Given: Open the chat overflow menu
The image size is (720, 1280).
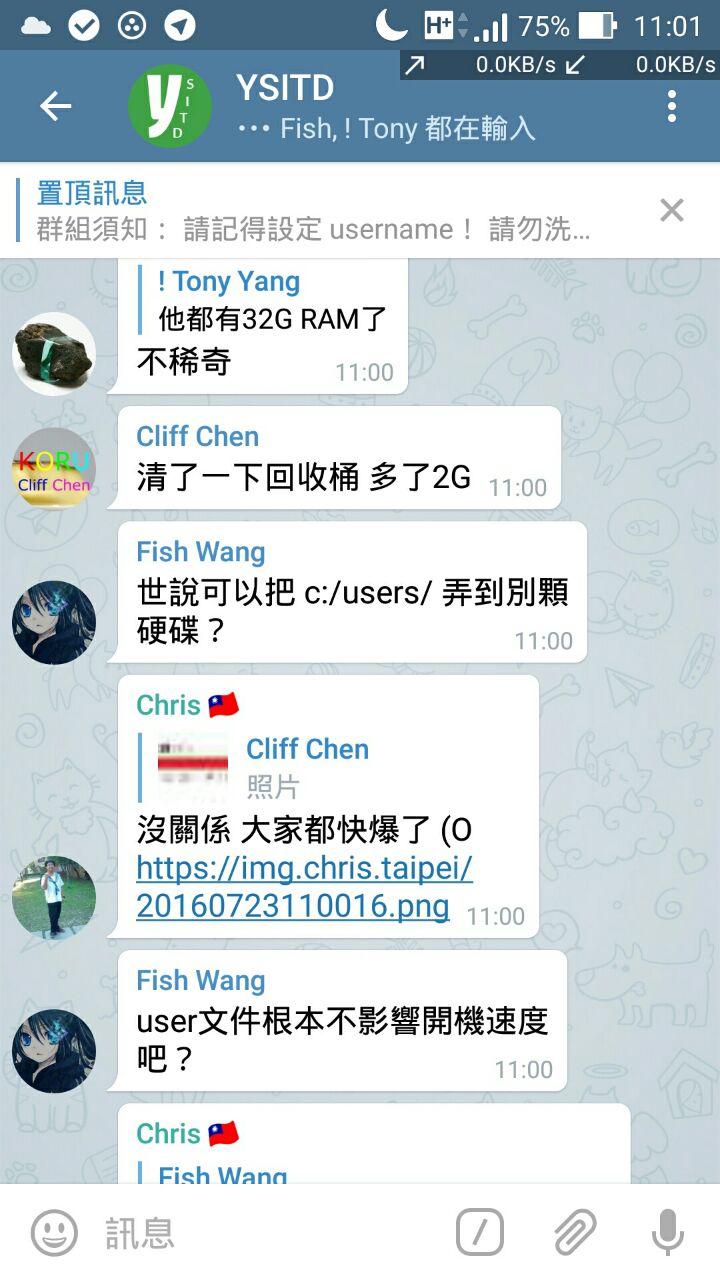Looking at the screenshot, I should [672, 106].
